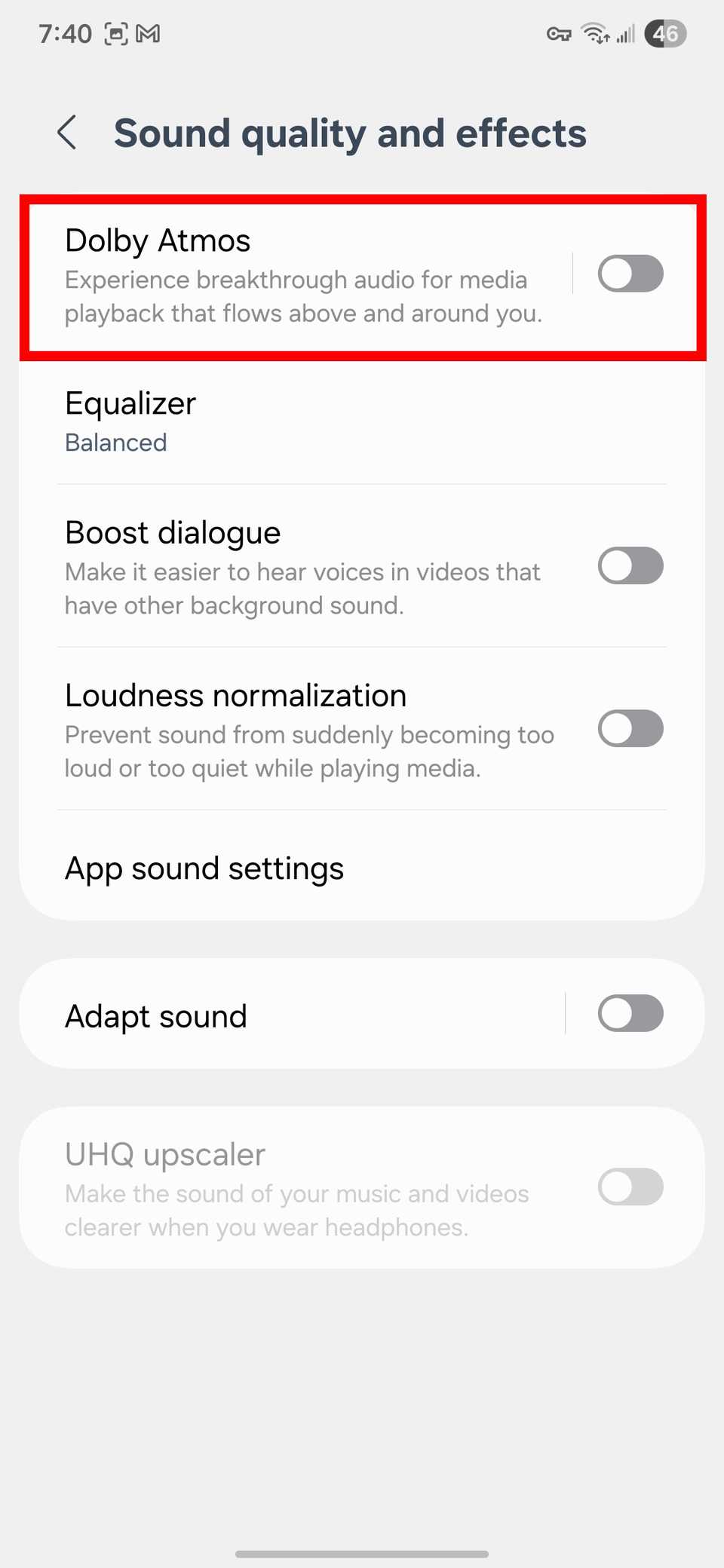This screenshot has width=724, height=1568.
Task: Turn on the Dolby Atmos switch
Action: (630, 274)
